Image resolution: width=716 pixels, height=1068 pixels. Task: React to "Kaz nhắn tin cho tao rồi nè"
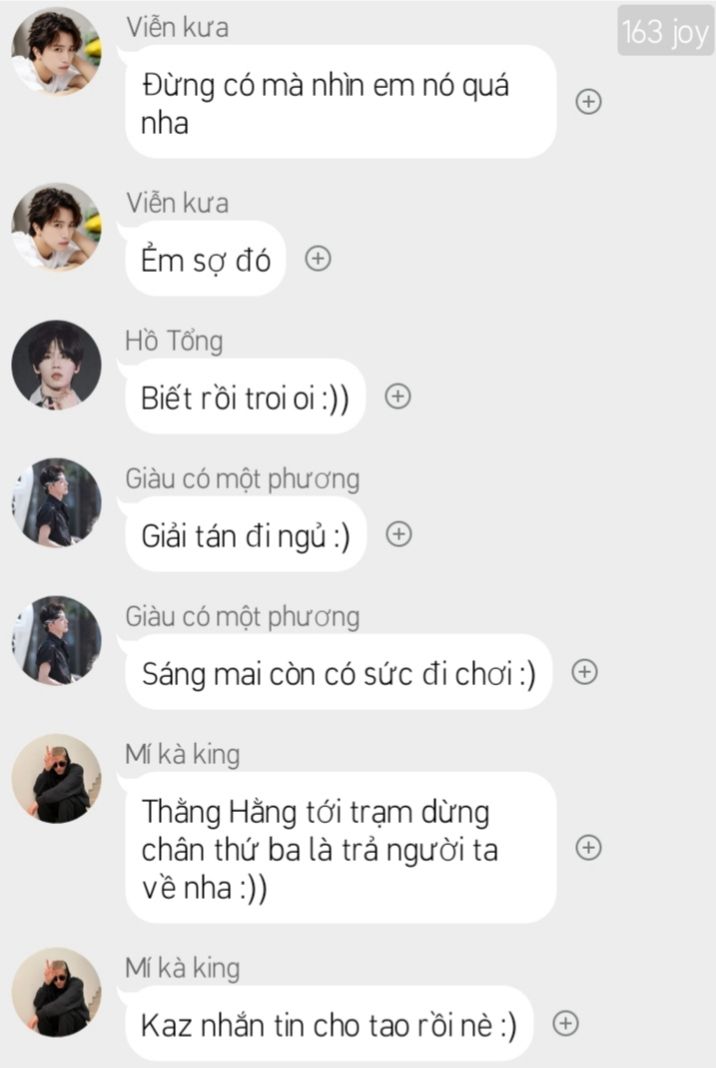[566, 1023]
